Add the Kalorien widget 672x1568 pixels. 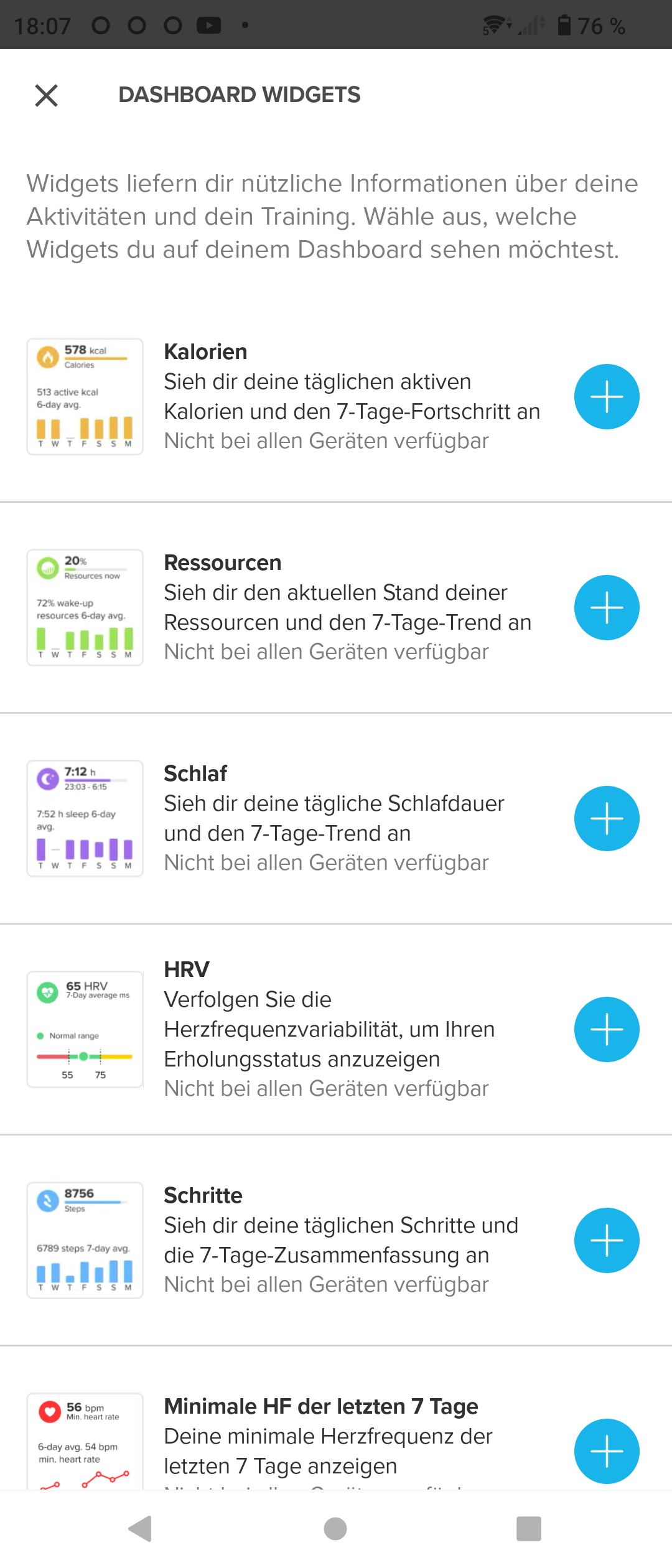607,397
